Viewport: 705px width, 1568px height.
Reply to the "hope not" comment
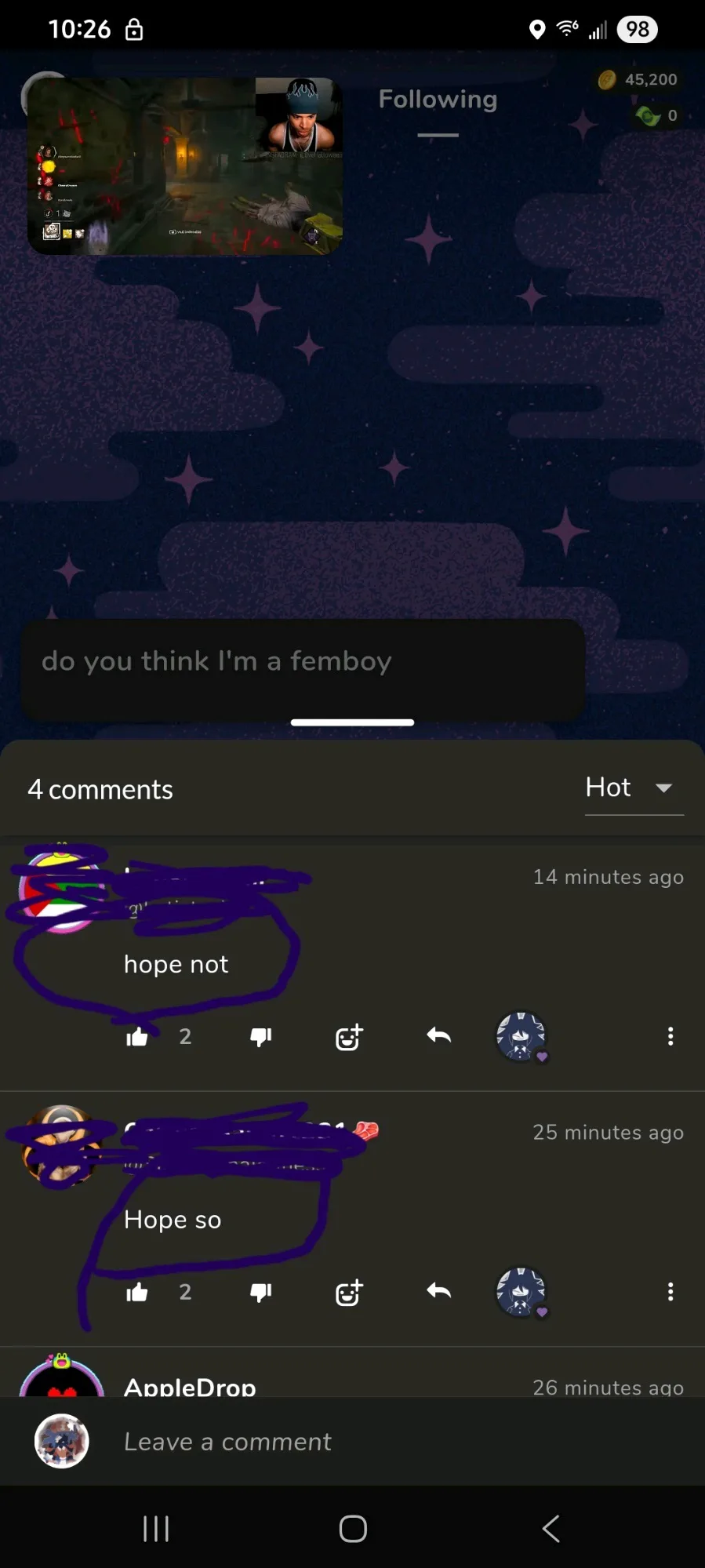(438, 1036)
